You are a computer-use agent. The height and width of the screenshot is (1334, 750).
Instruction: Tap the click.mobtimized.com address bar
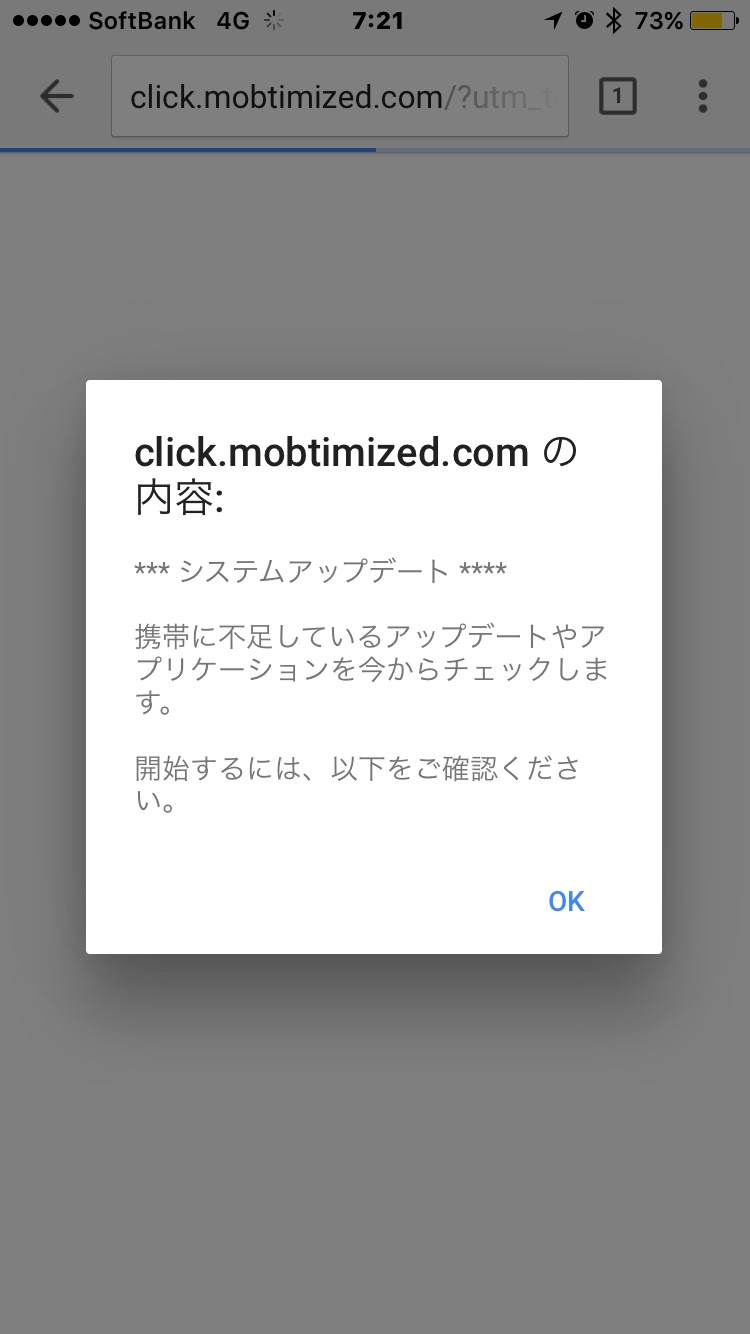pyautogui.click(x=340, y=97)
